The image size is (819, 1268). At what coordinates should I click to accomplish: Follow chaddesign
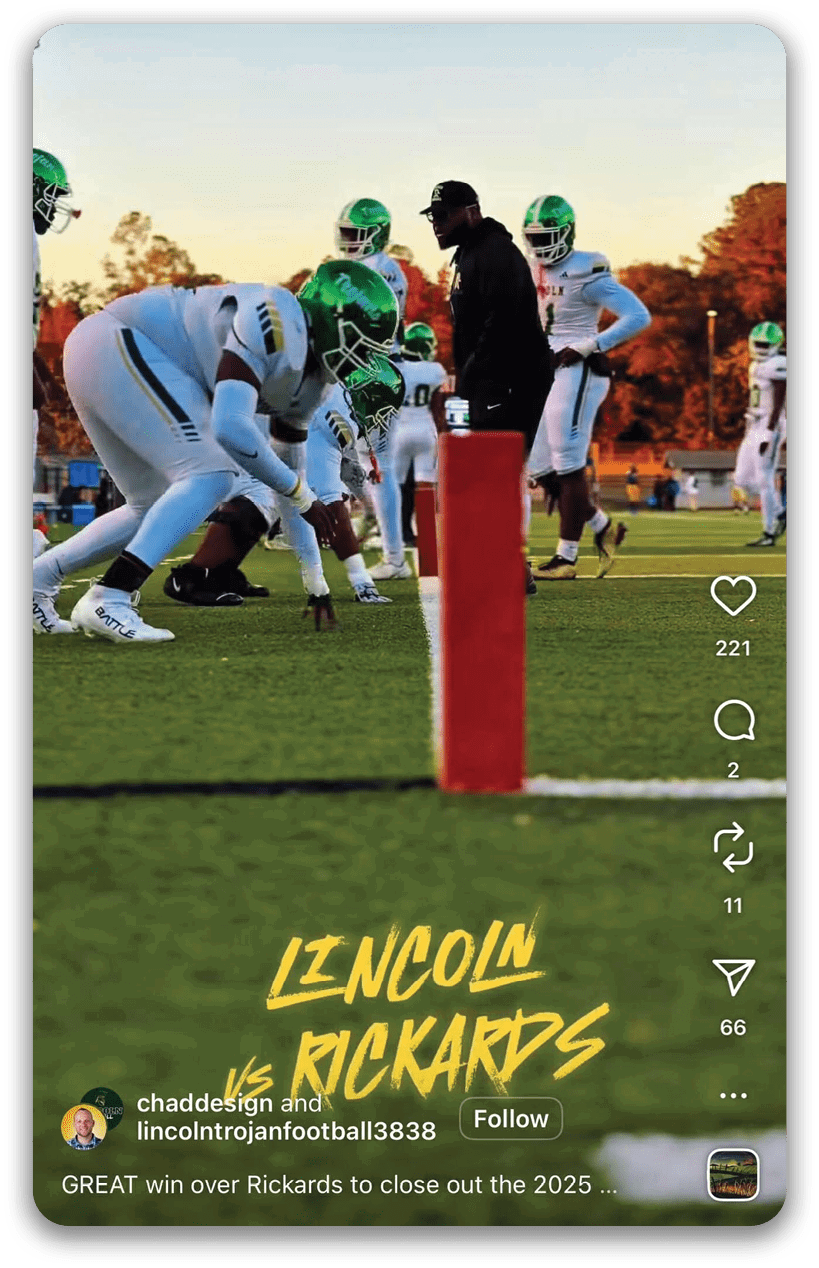pyautogui.click(x=511, y=1119)
